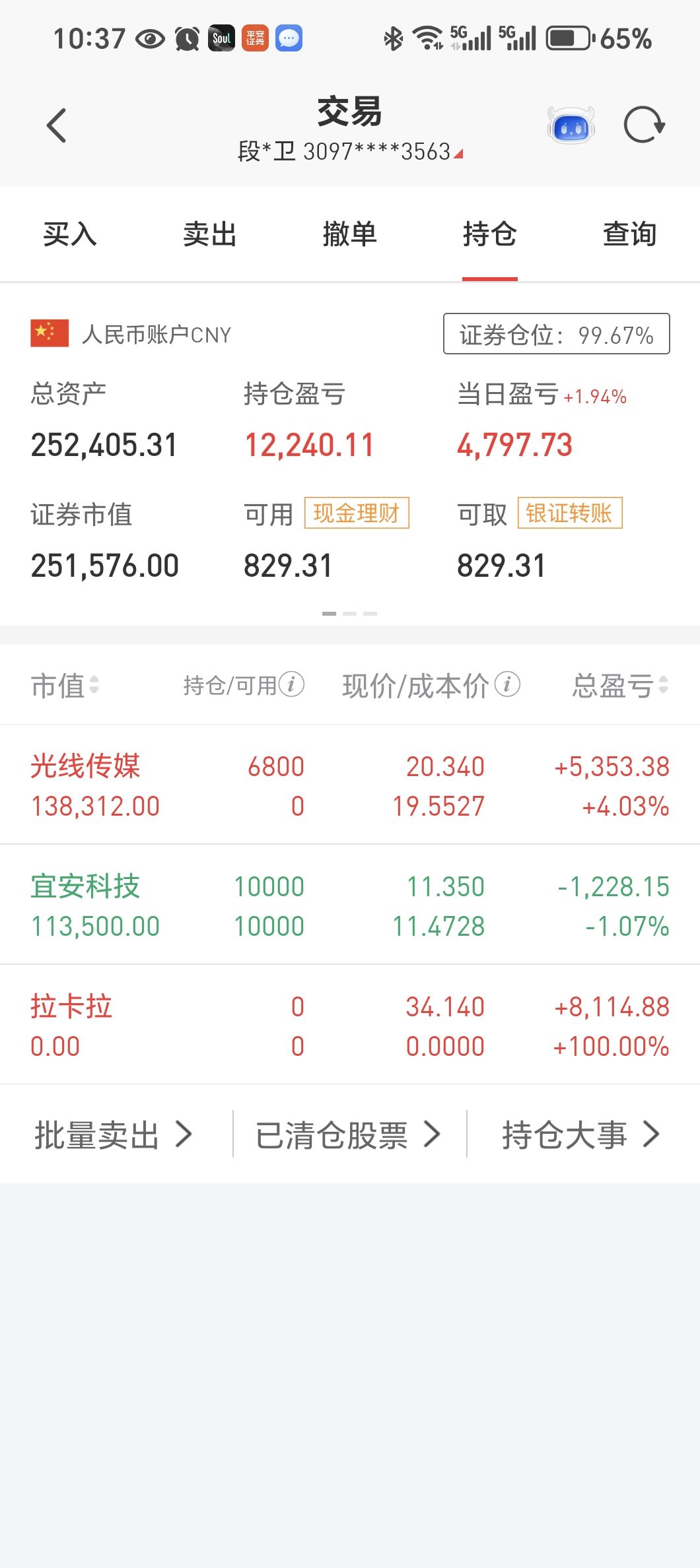The width and height of the screenshot is (700, 1568).
Task: Open the 撤单 tab
Action: click(350, 234)
